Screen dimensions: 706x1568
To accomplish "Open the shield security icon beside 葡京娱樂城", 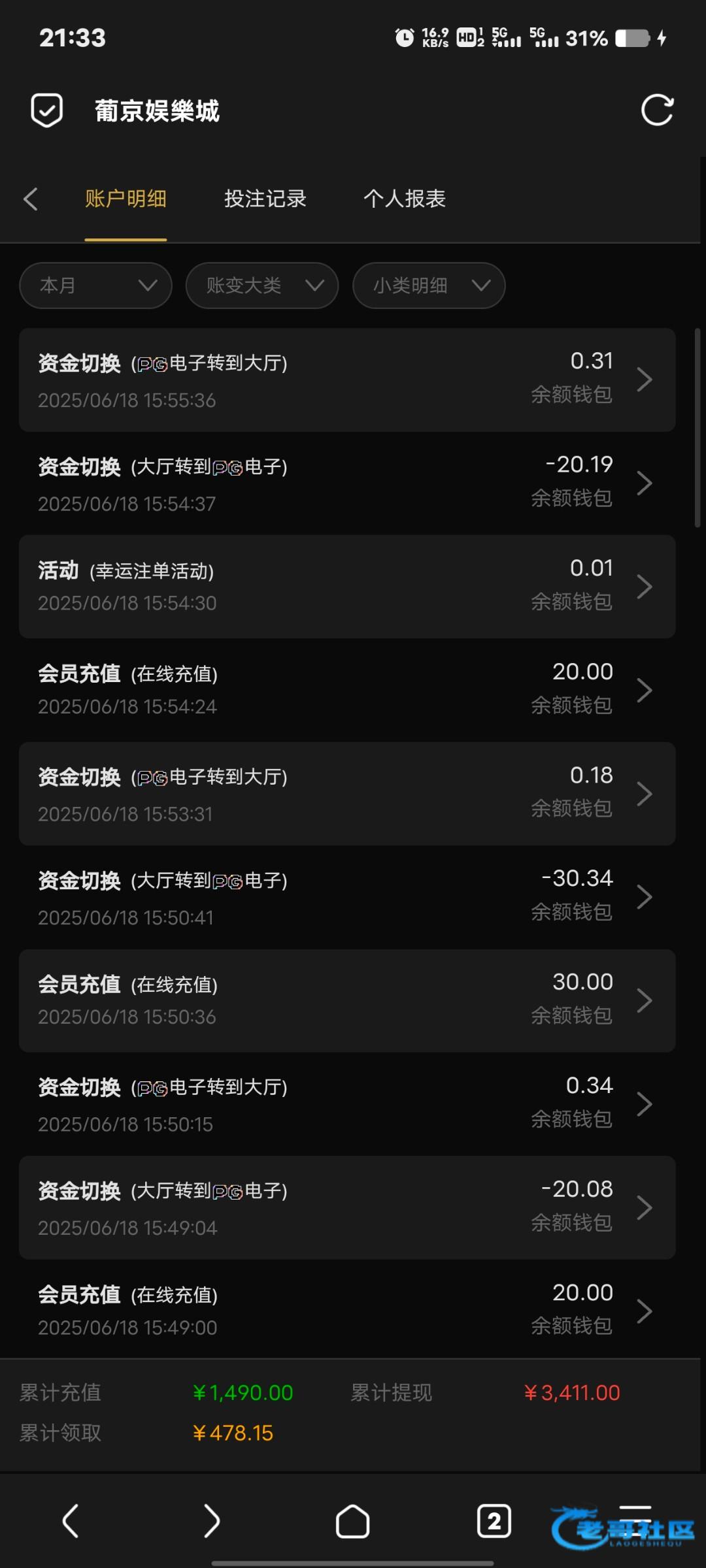I will click(47, 110).
